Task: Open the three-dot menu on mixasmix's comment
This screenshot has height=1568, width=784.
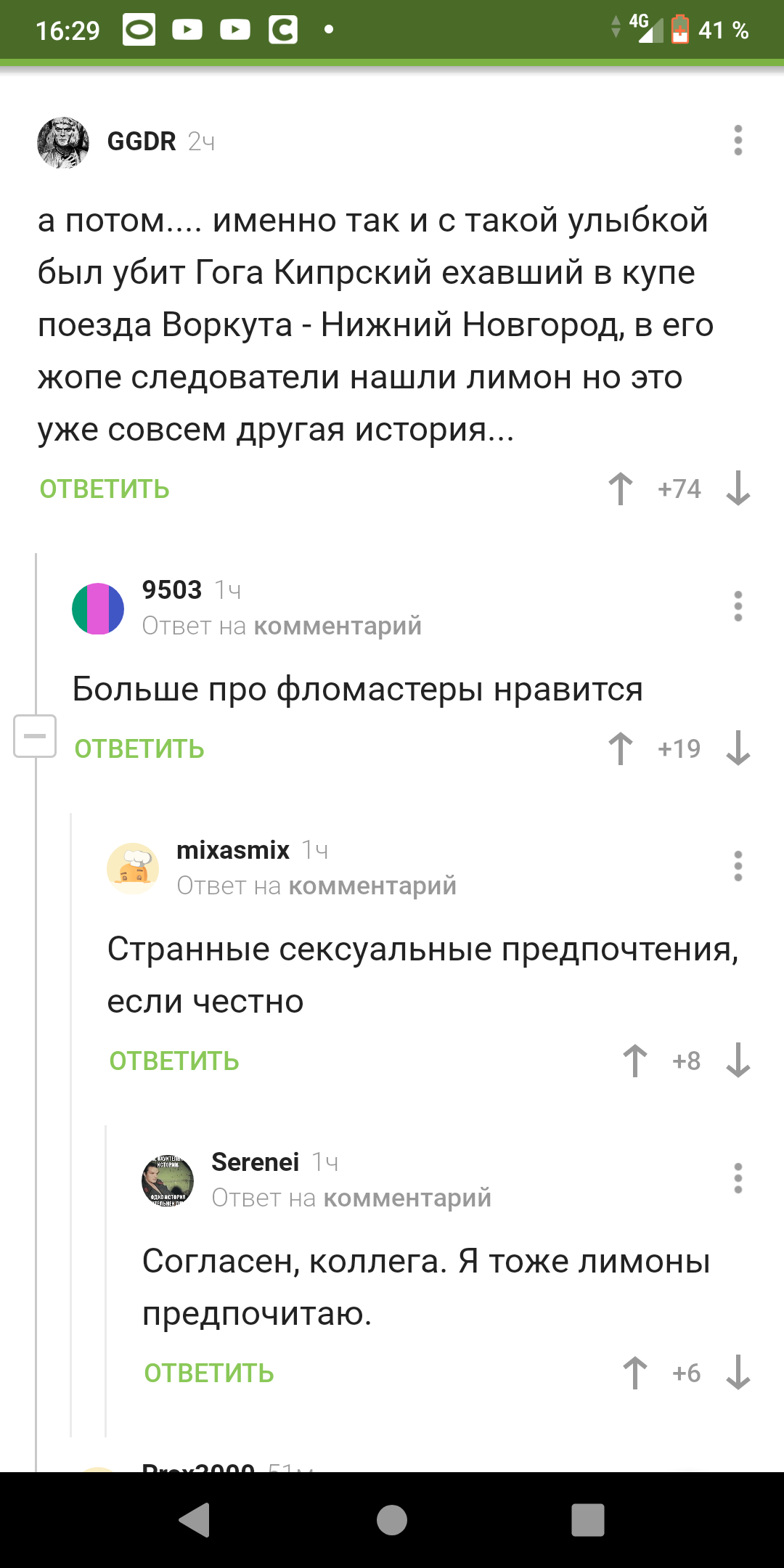Action: pyautogui.click(x=738, y=866)
